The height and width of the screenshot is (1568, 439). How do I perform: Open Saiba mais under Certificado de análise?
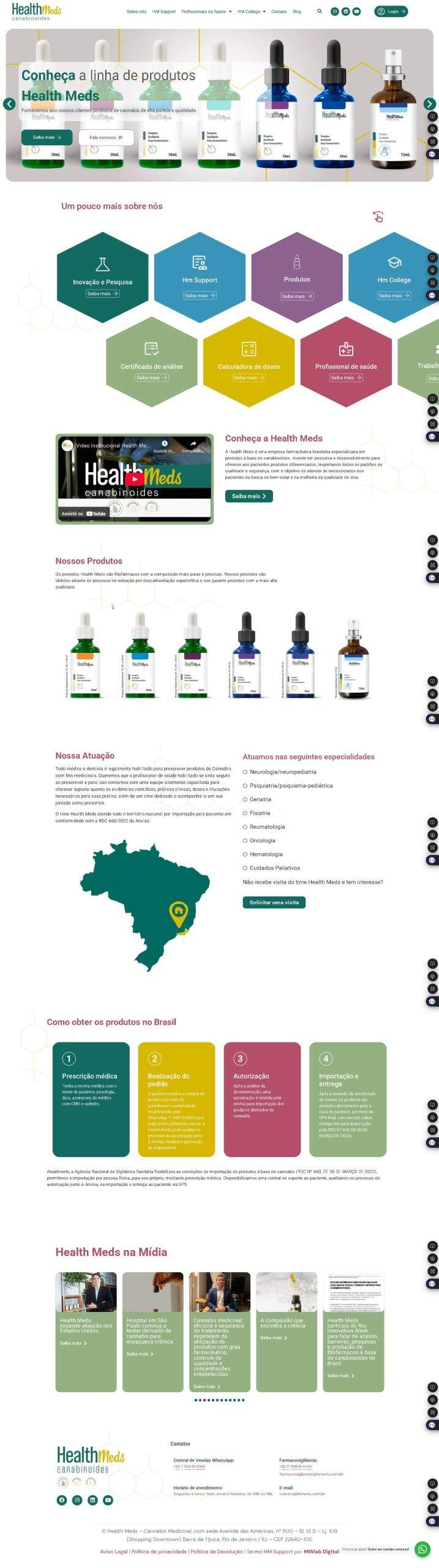(151, 377)
